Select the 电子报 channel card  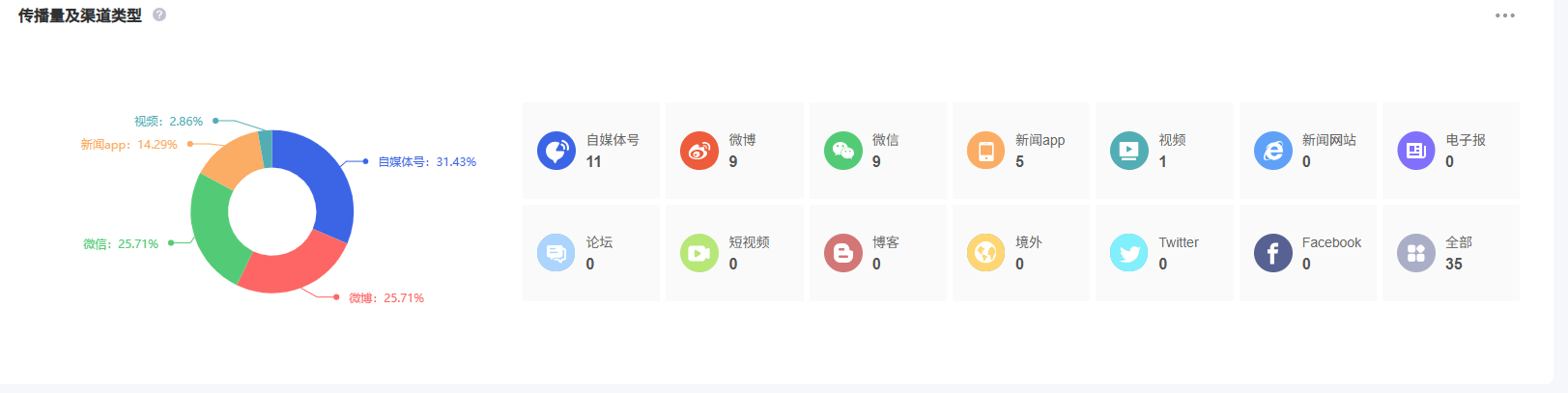click(1450, 151)
